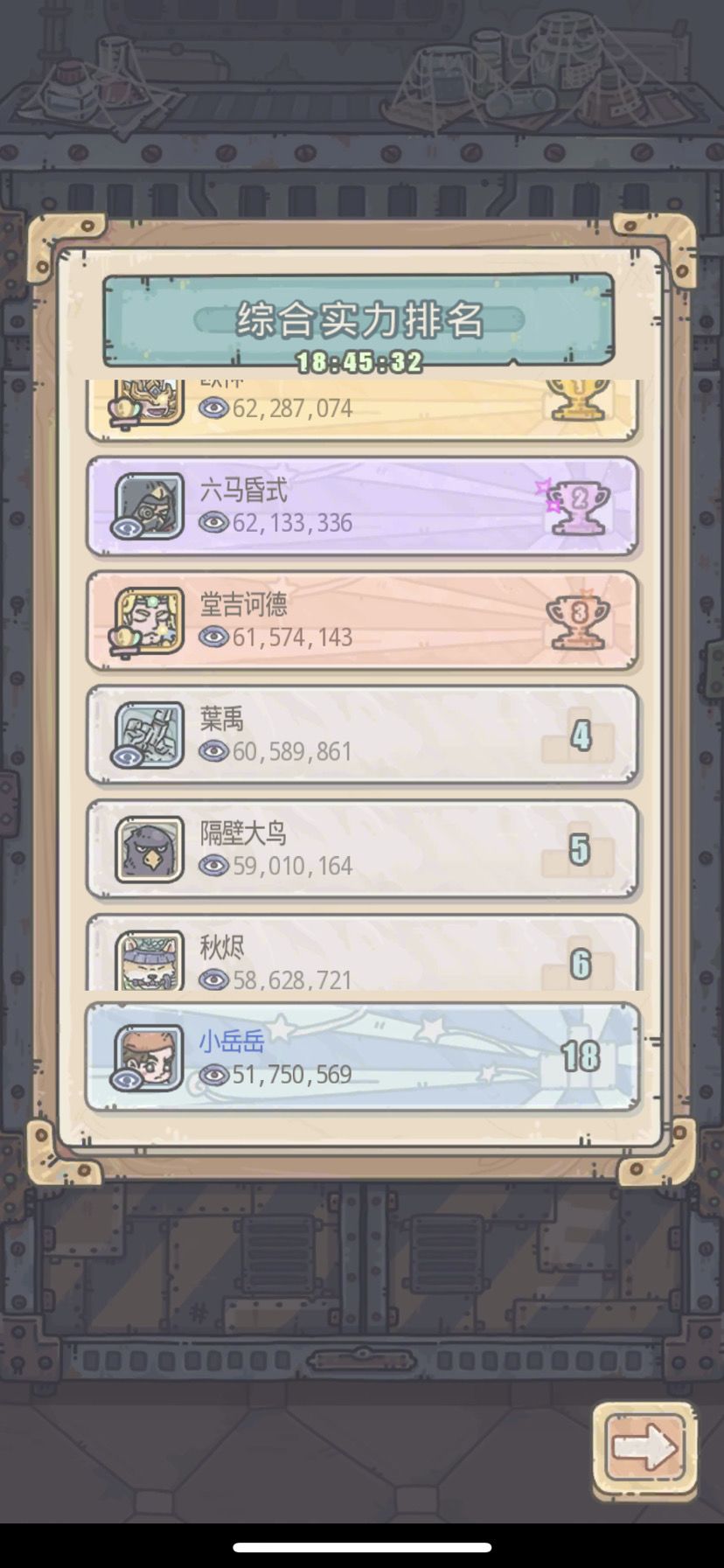Open 隔壁大鸟's ranking row
The width and height of the screenshot is (724, 1568).
362,849
